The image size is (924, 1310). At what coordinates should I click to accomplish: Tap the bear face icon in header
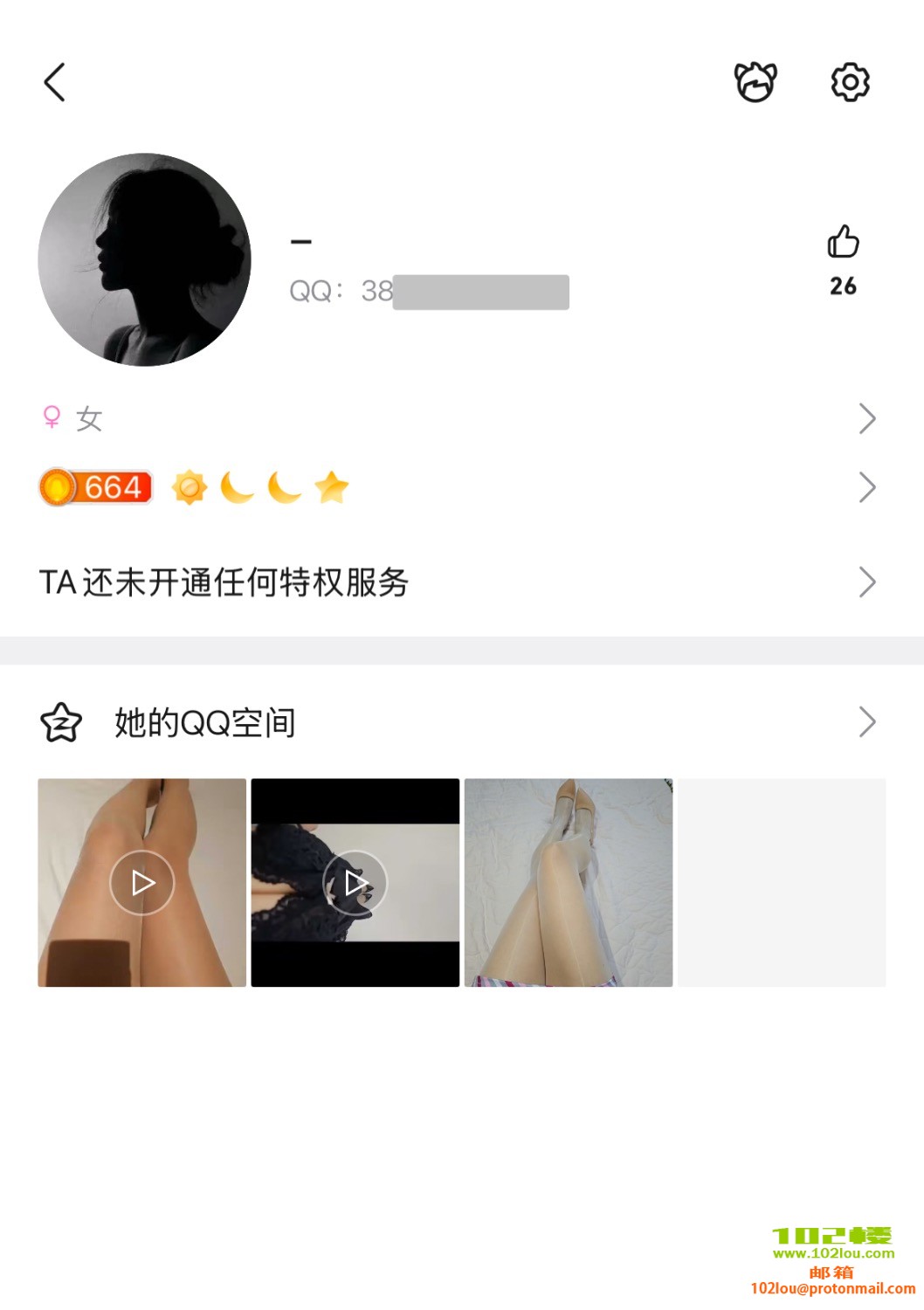pyautogui.click(x=755, y=83)
